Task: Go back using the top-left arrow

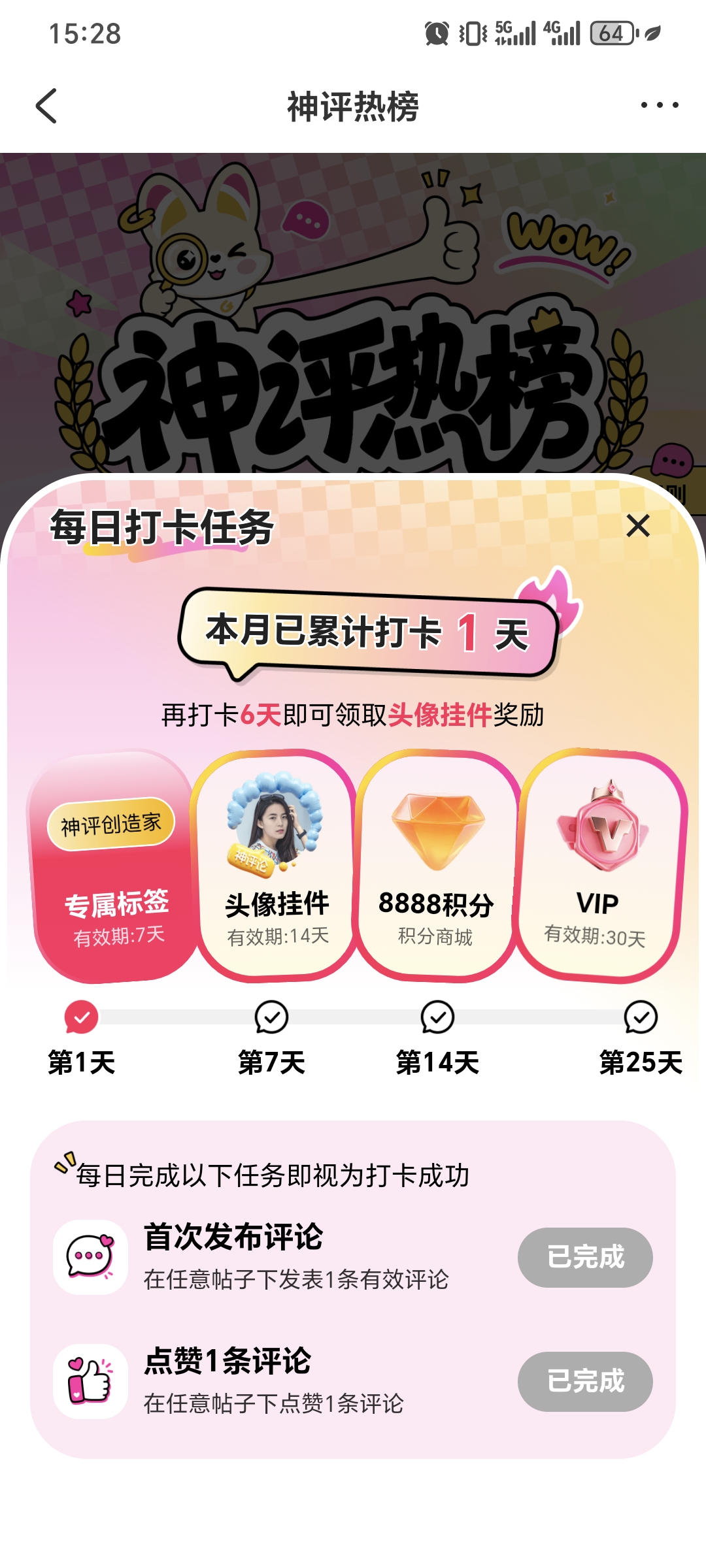Action: click(46, 106)
